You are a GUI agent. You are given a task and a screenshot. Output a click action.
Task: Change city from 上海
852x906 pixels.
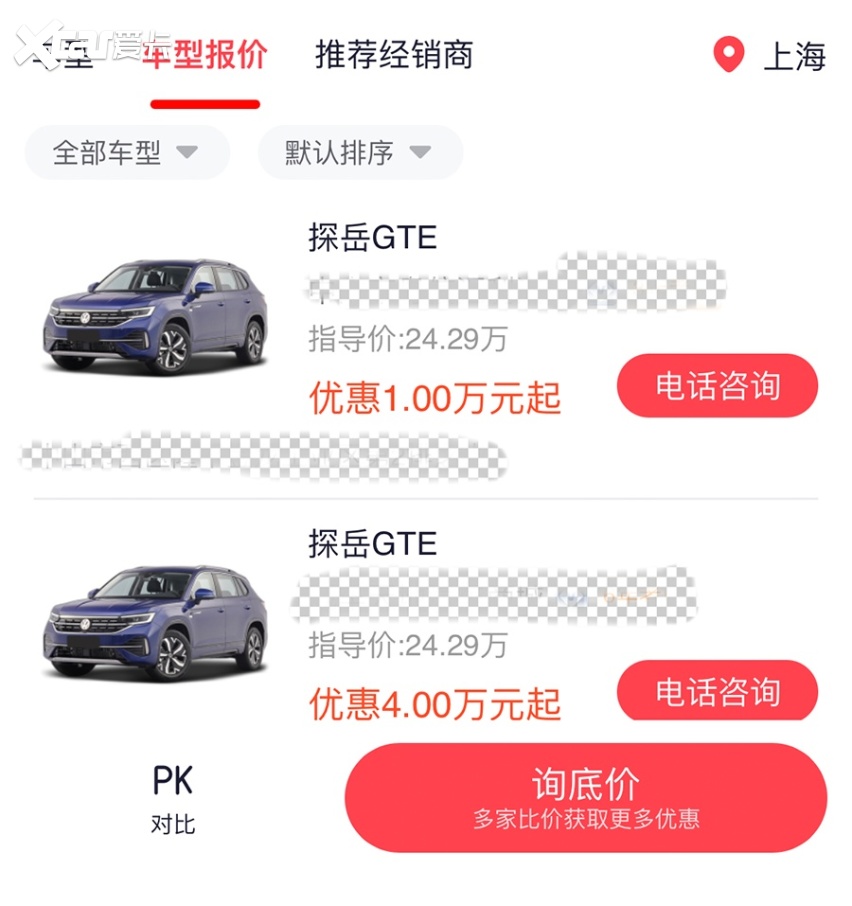(x=770, y=55)
